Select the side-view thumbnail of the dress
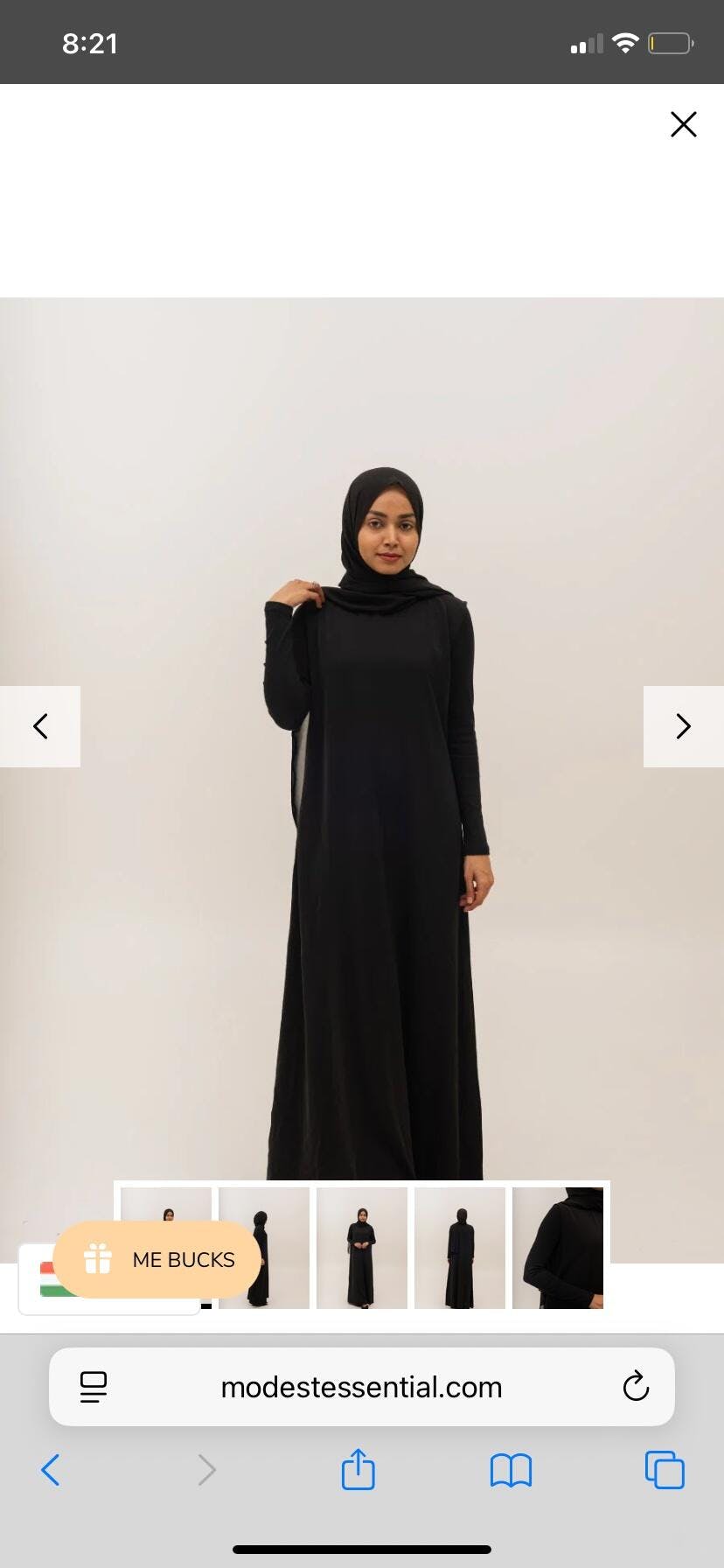 tap(264, 1248)
